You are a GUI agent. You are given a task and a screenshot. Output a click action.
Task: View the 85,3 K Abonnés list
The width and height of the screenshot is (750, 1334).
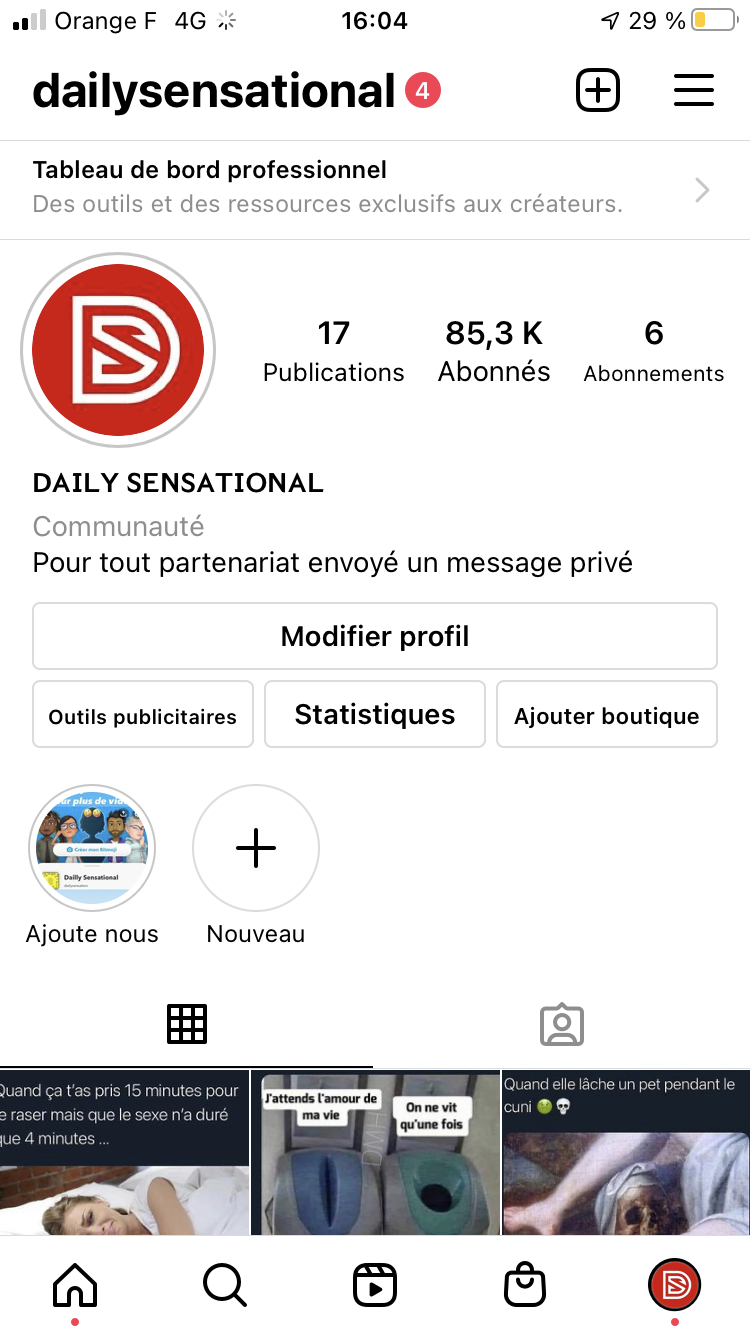tap(494, 351)
